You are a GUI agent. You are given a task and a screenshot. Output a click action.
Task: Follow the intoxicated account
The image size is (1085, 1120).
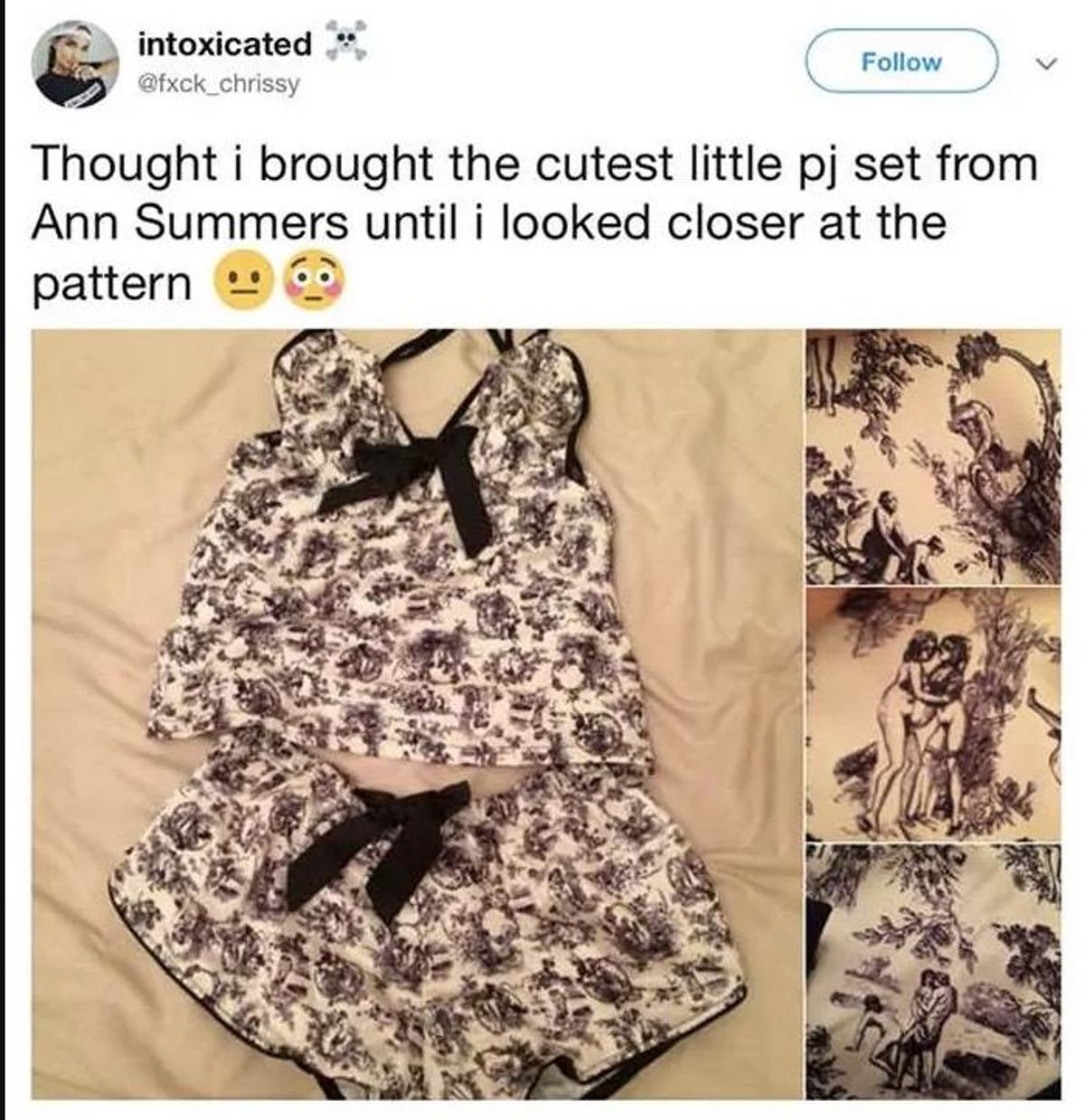pos(900,61)
